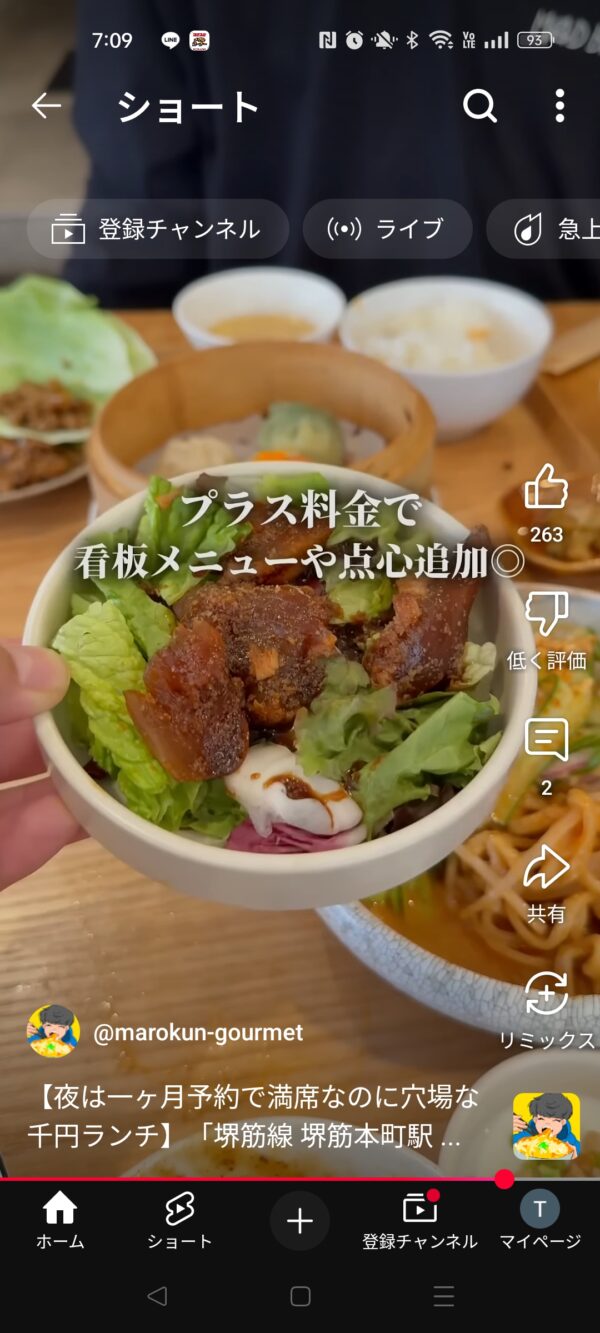The image size is (600, 1333).
Task: Select the 登録チャンネル chip
Action: click(x=158, y=229)
